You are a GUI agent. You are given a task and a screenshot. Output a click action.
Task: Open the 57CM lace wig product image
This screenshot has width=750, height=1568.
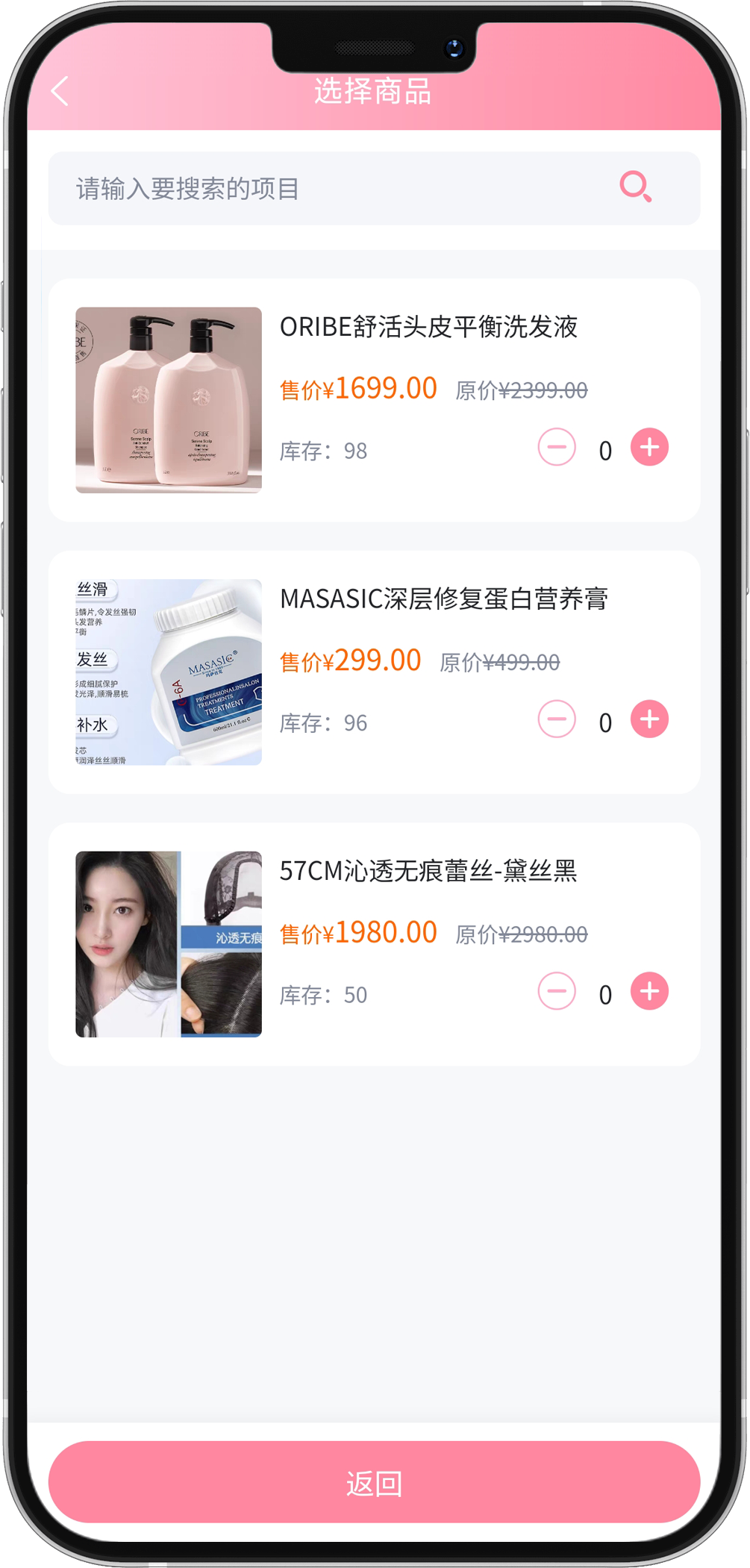169,944
